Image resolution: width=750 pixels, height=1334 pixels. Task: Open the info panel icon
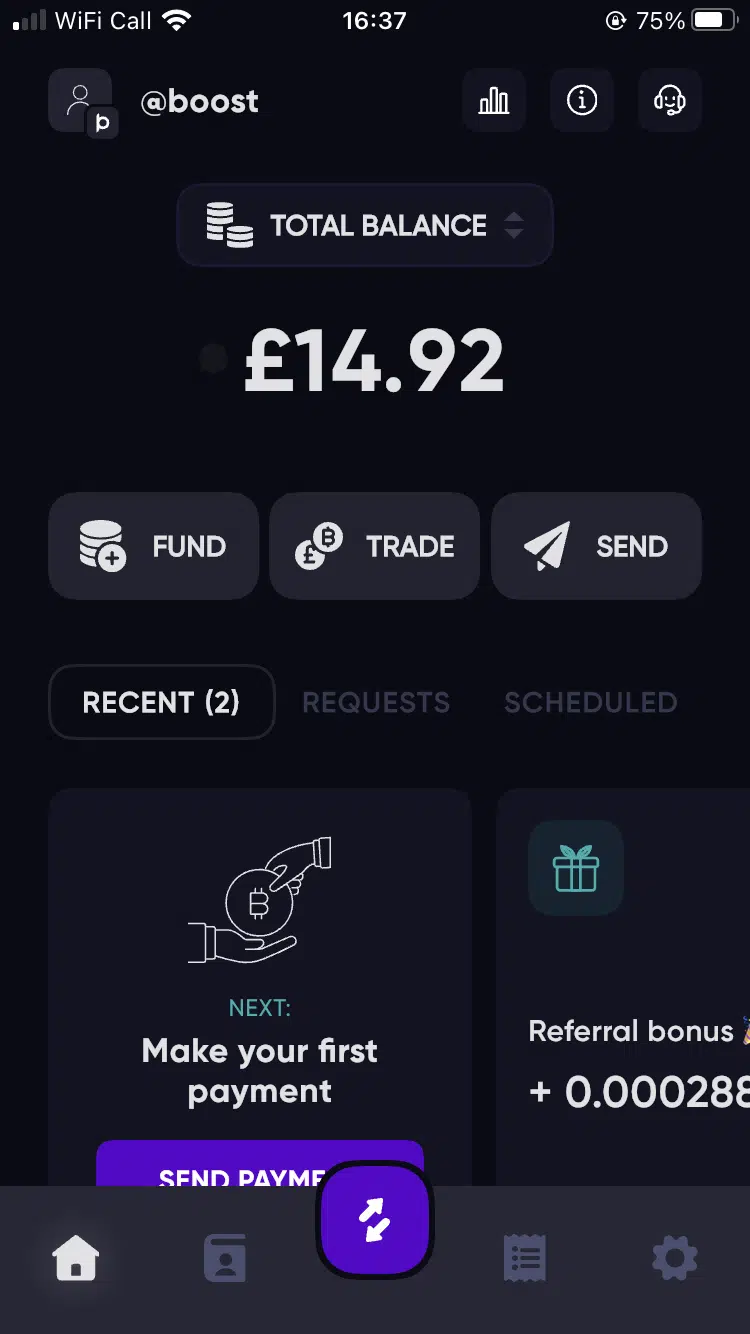click(582, 100)
